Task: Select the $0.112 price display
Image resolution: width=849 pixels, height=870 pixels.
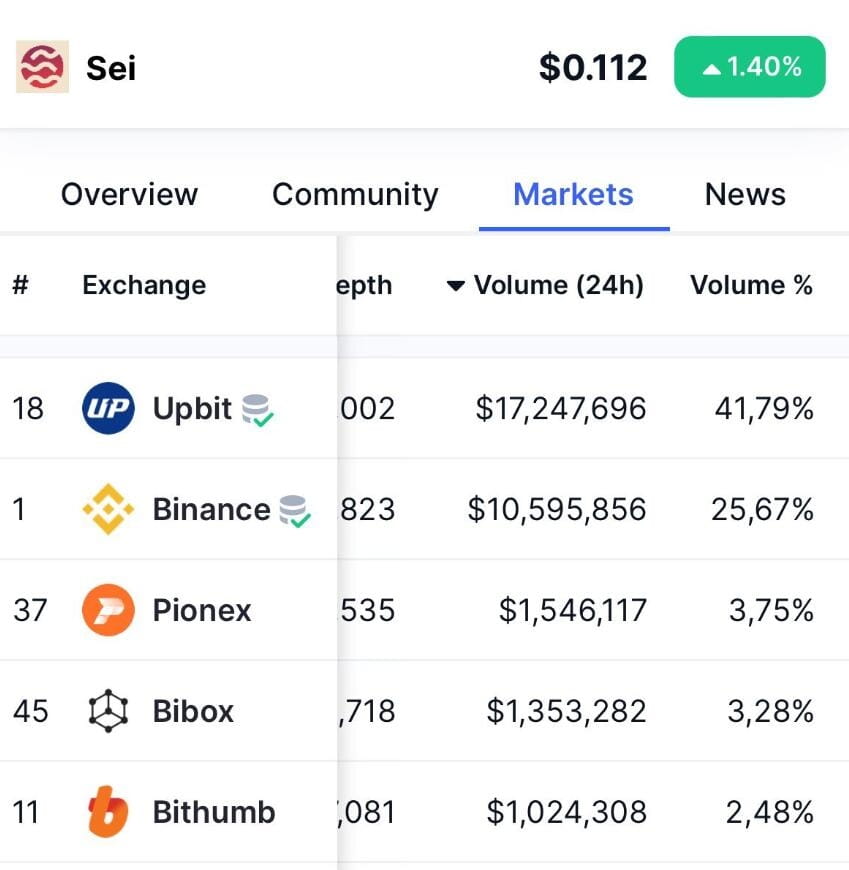Action: tap(593, 66)
